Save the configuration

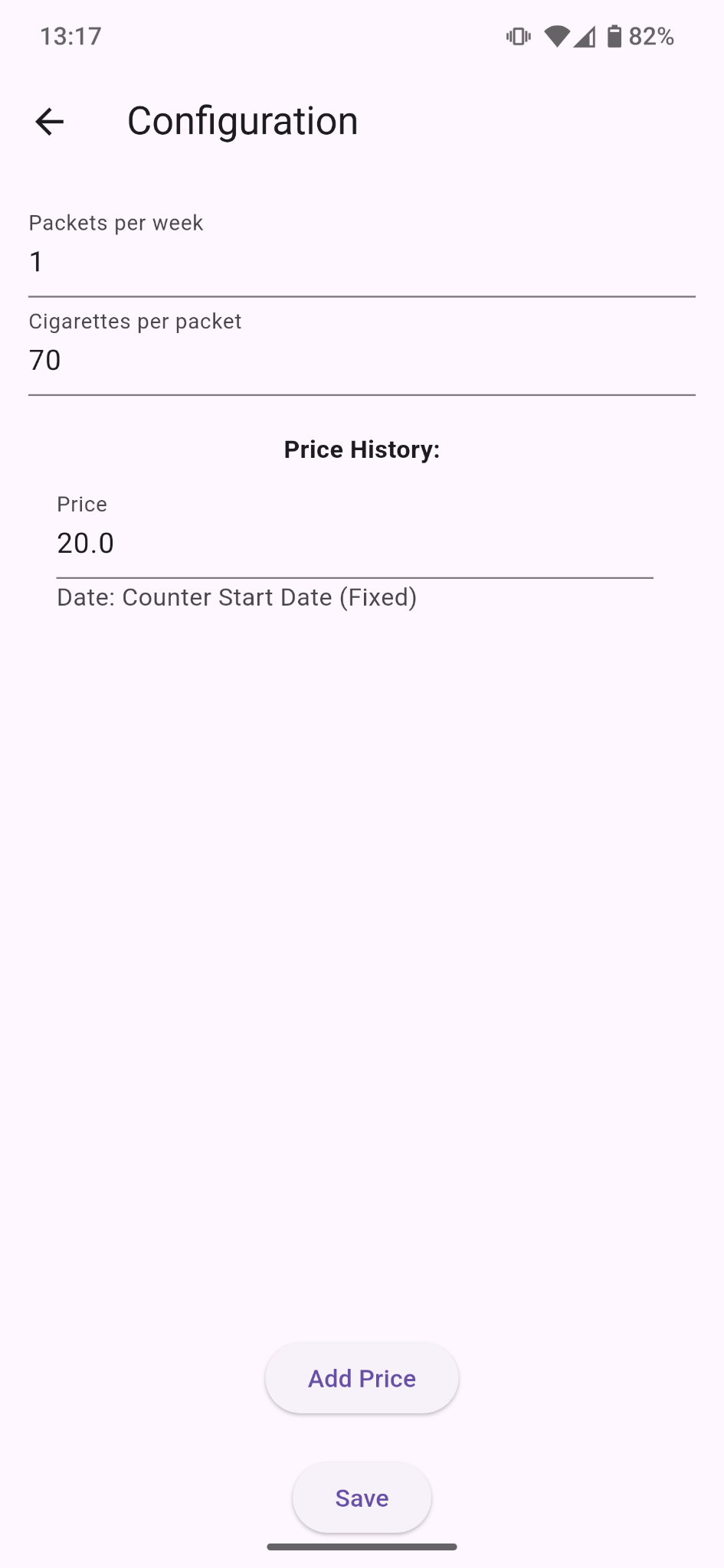point(362,1498)
